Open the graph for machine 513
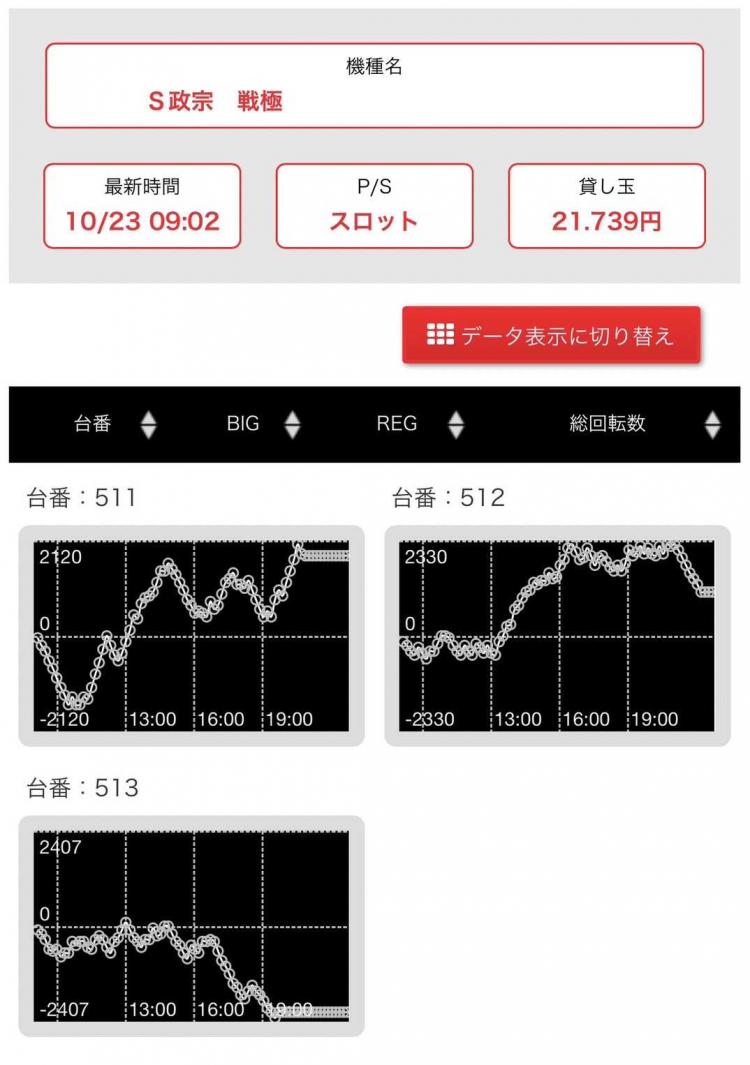This screenshot has height=1065, width=750. [191, 926]
